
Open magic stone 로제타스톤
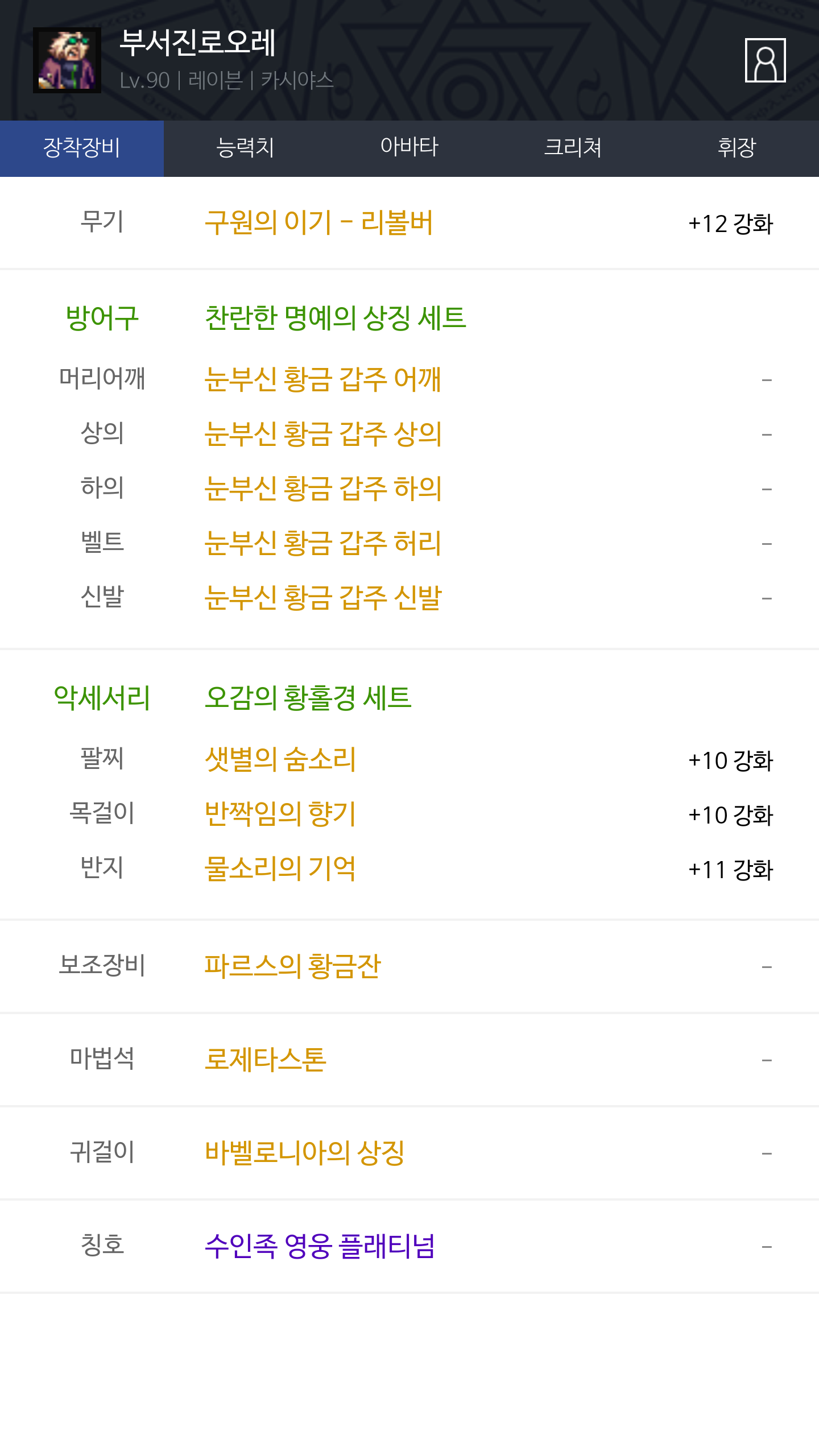point(265,1059)
